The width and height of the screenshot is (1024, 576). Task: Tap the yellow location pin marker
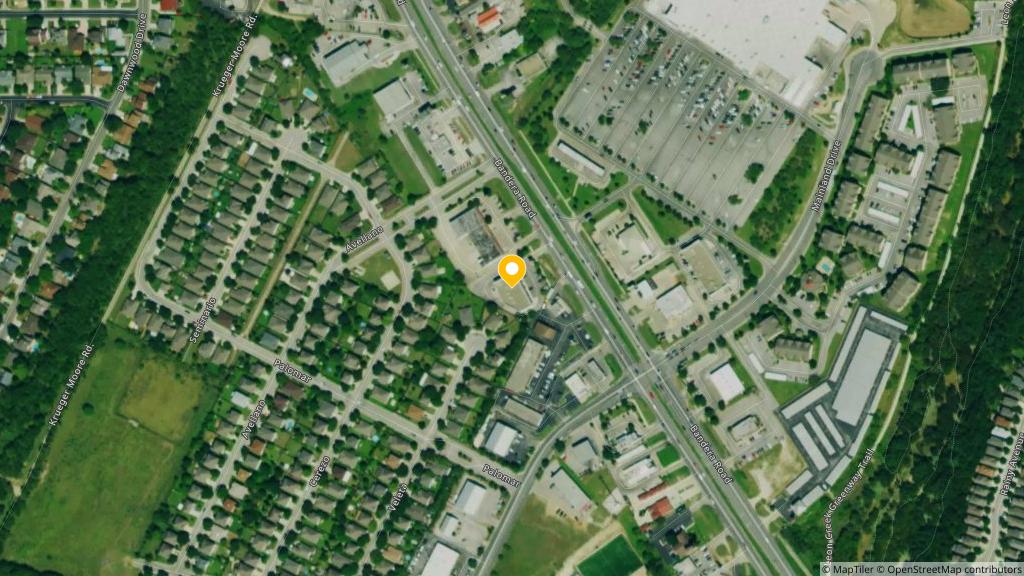(x=512, y=270)
